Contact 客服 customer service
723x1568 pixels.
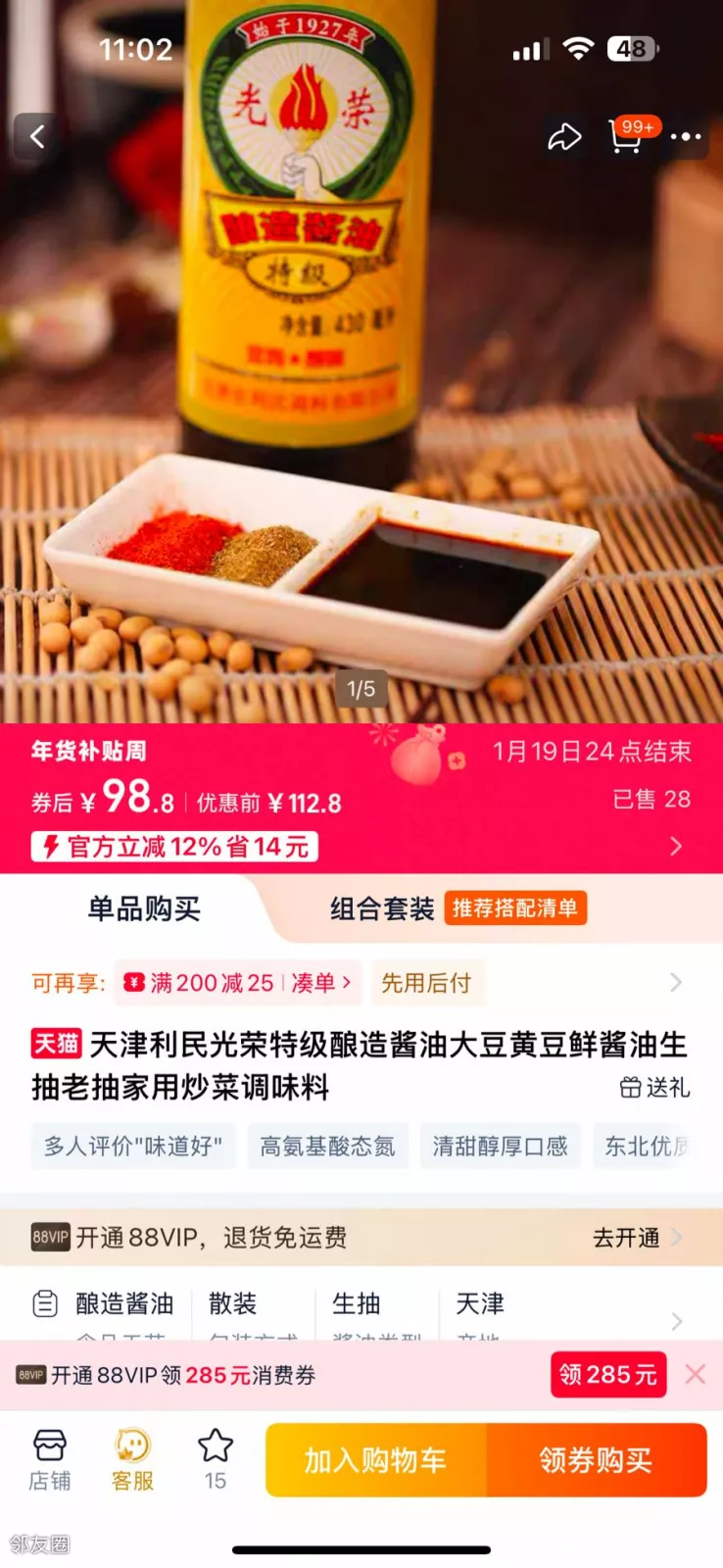point(132,1459)
